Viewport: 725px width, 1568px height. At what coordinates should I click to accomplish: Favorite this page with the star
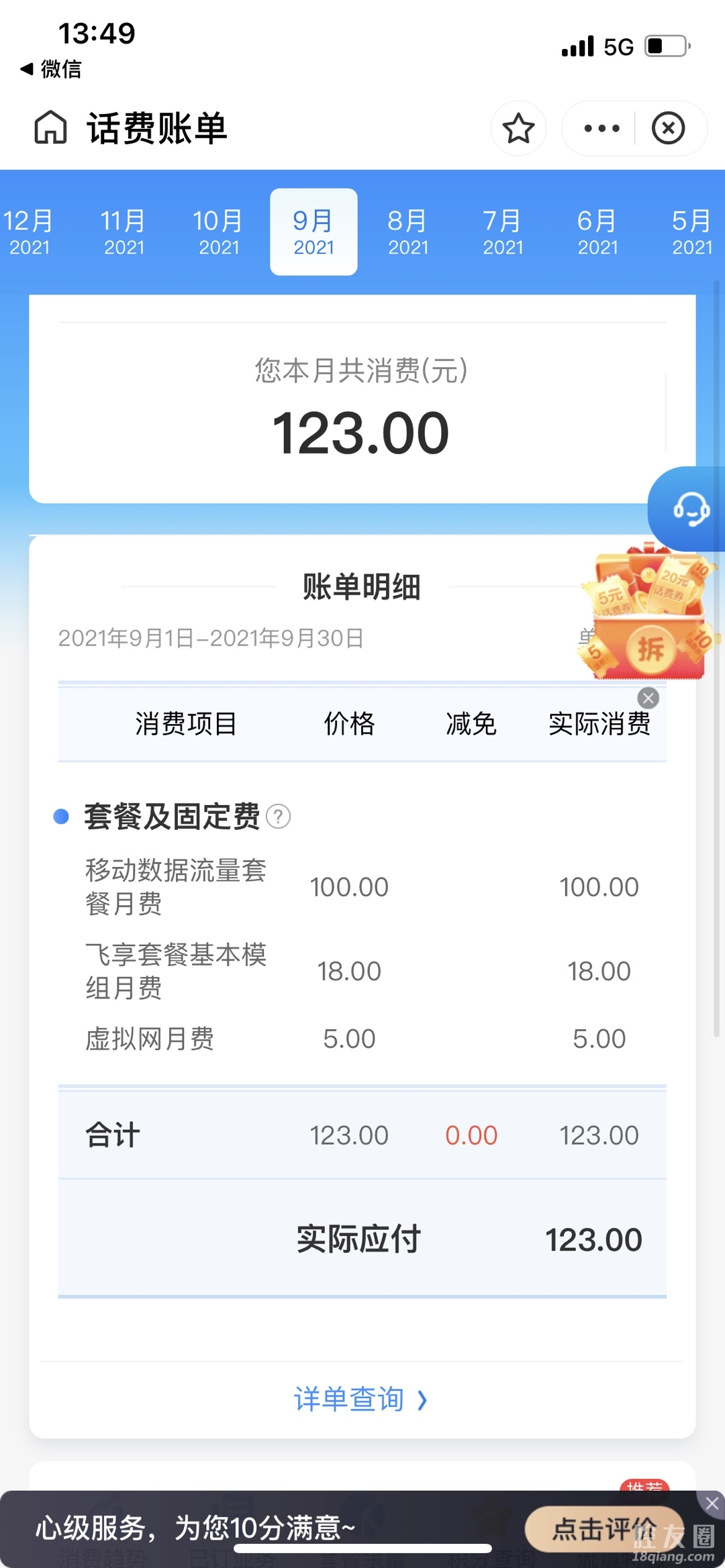click(x=518, y=128)
